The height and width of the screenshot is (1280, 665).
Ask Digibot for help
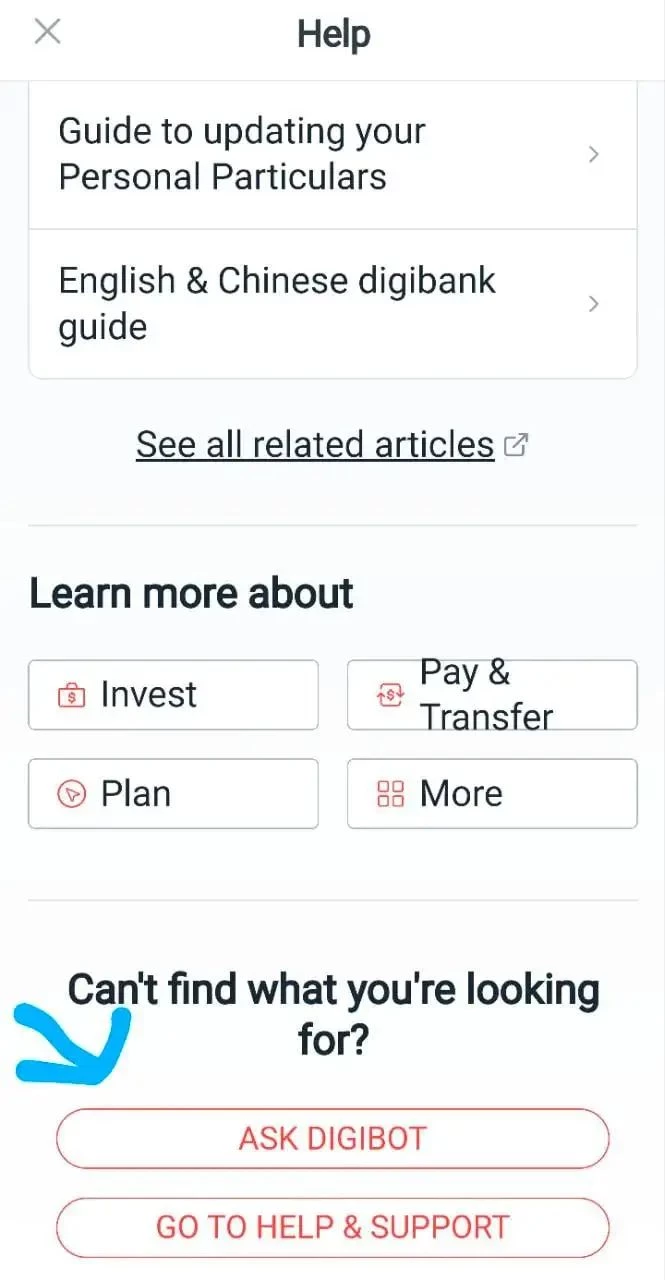332,1138
